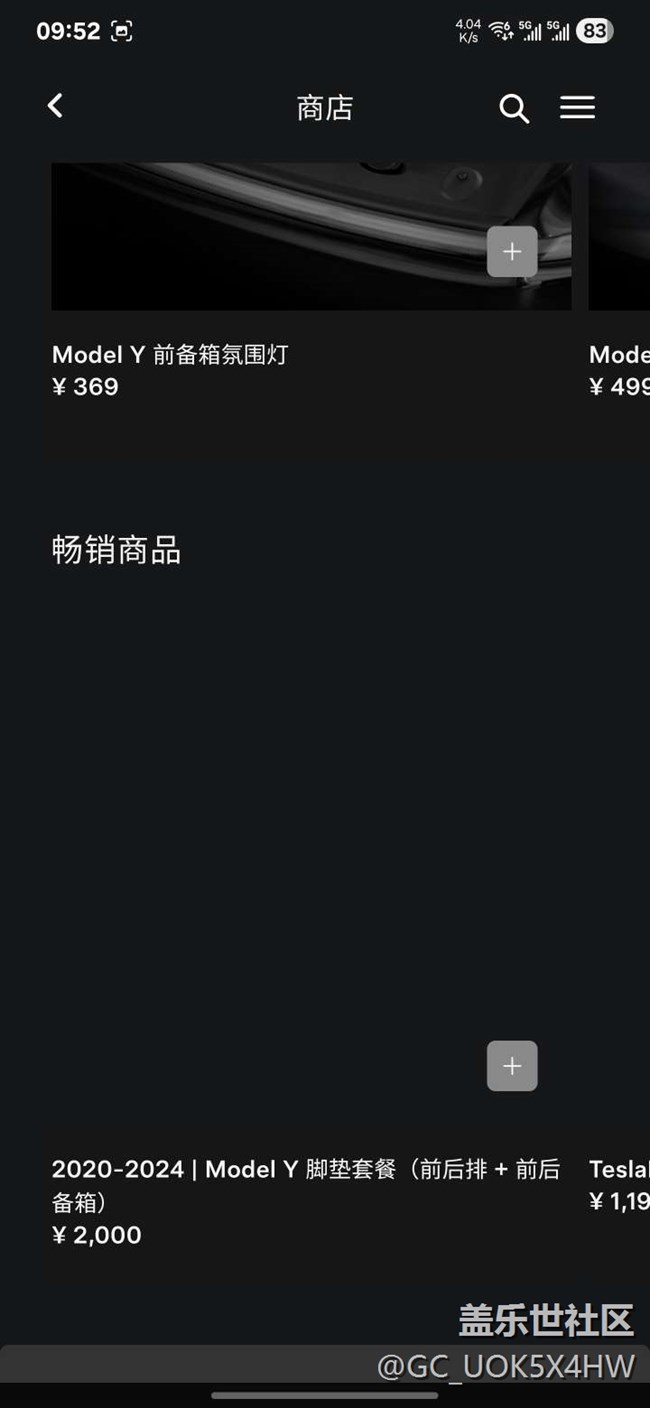Open search in the store

(x=514, y=108)
